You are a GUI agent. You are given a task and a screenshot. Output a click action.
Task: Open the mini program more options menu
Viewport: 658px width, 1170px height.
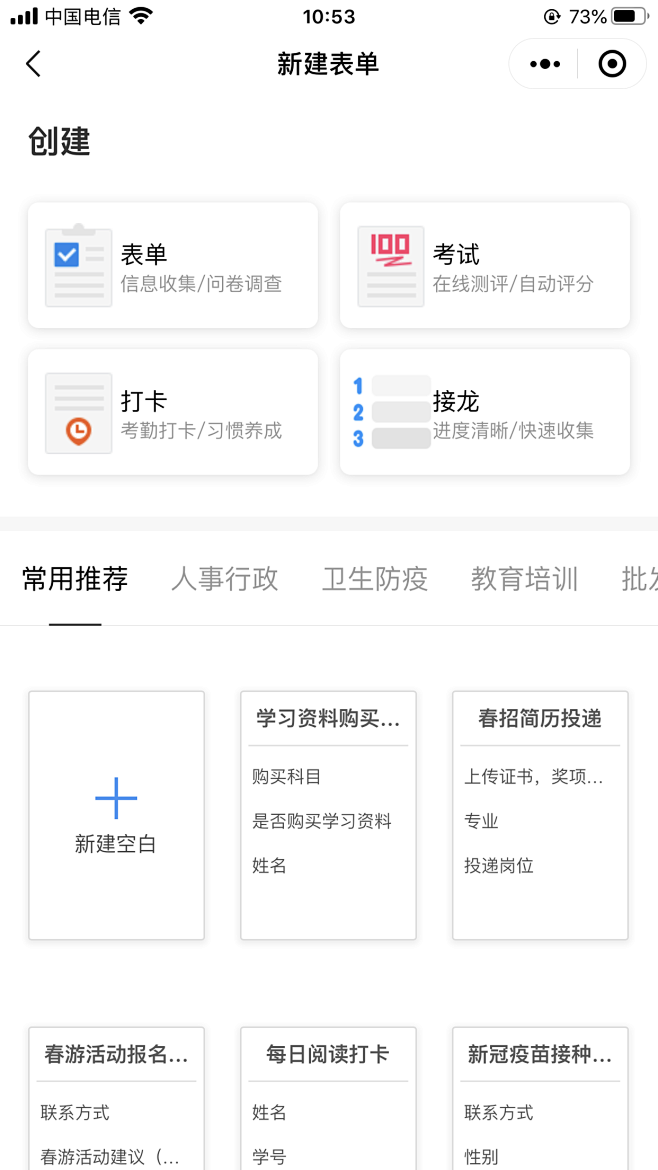[x=545, y=64]
